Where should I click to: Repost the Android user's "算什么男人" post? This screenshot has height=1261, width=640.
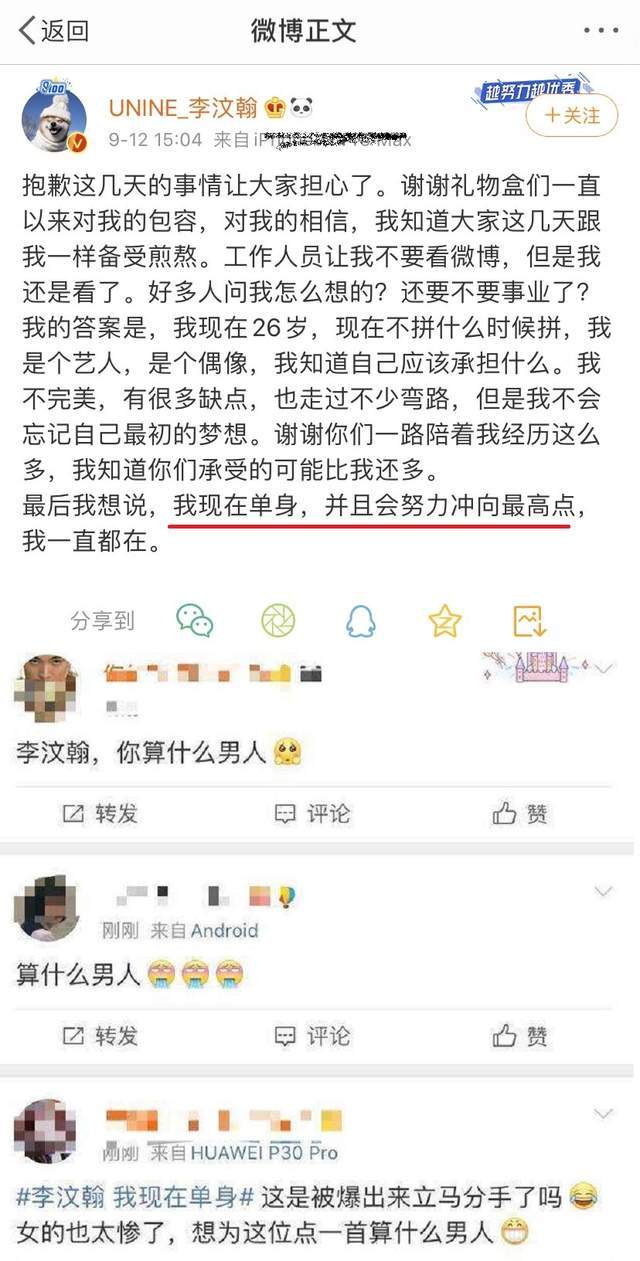point(100,1035)
